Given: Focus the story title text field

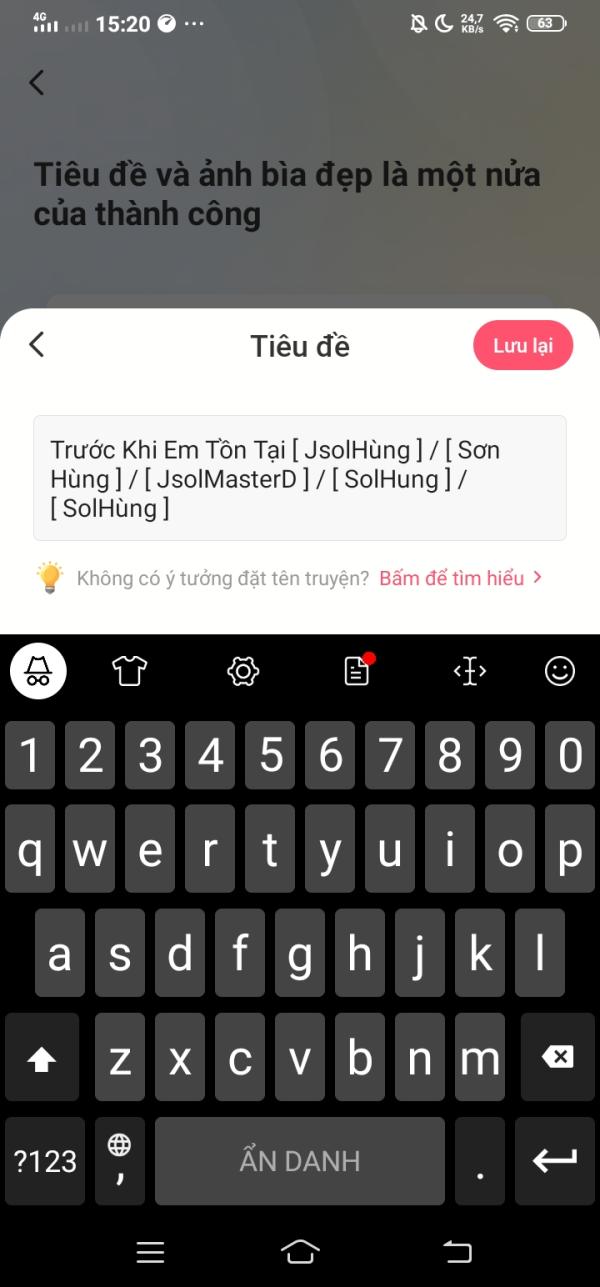Looking at the screenshot, I should (300, 478).
